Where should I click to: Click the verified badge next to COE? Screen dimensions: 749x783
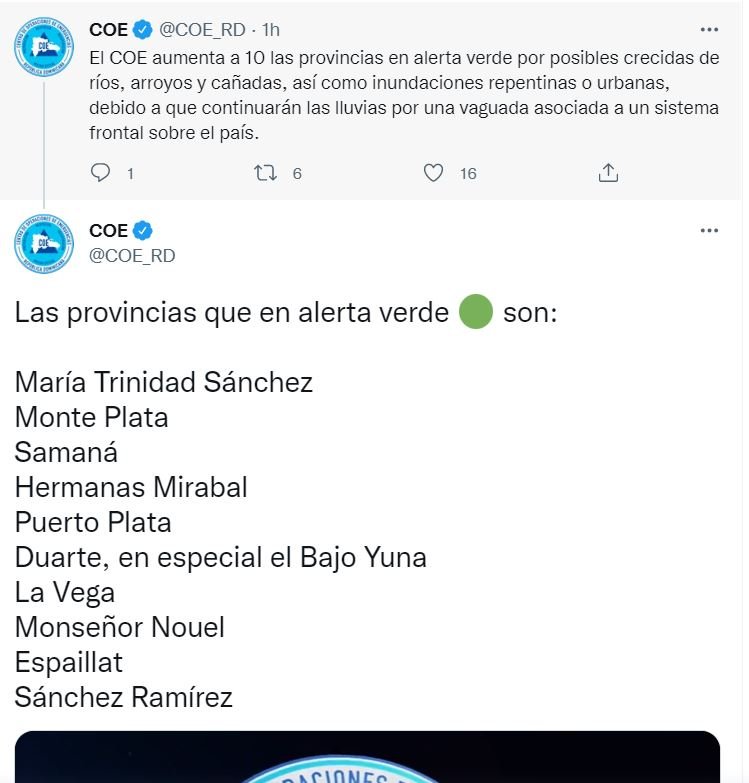tap(141, 30)
